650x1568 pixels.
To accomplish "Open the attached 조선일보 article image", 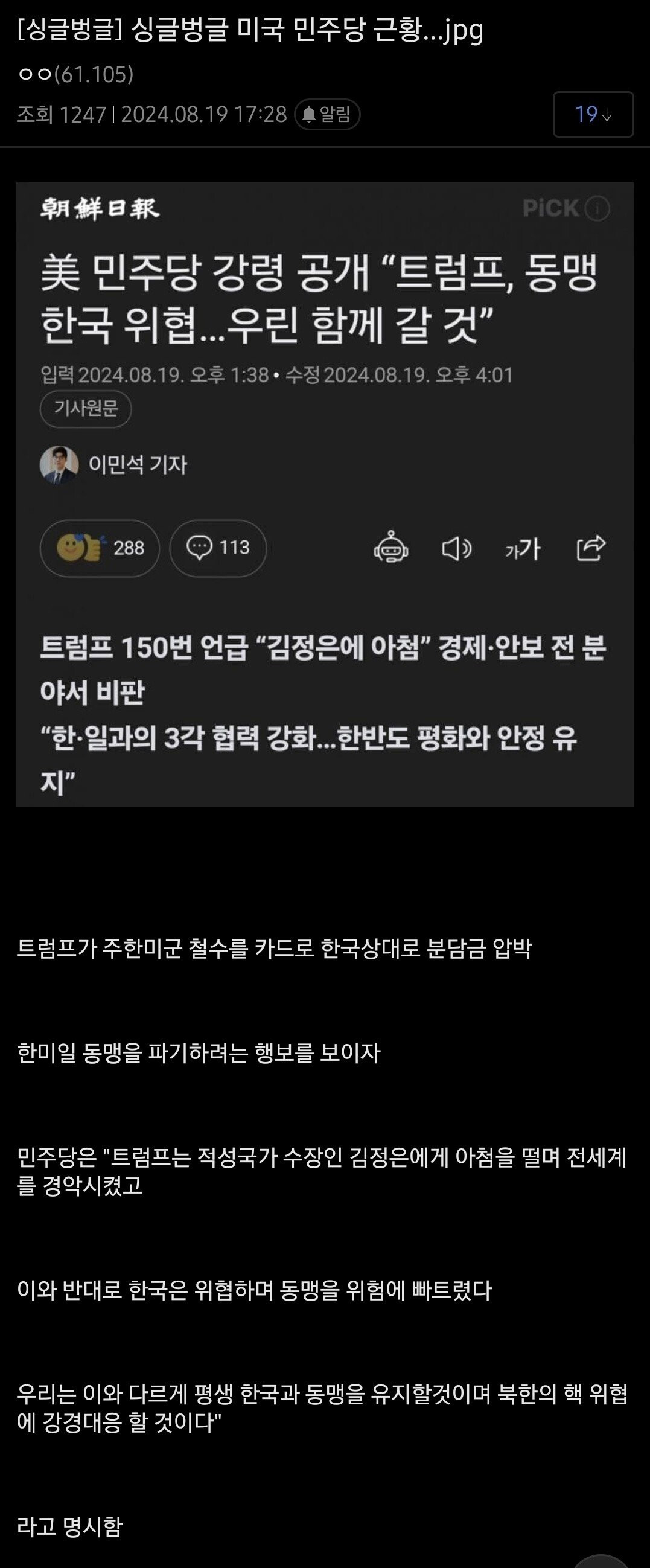I will (x=325, y=493).
